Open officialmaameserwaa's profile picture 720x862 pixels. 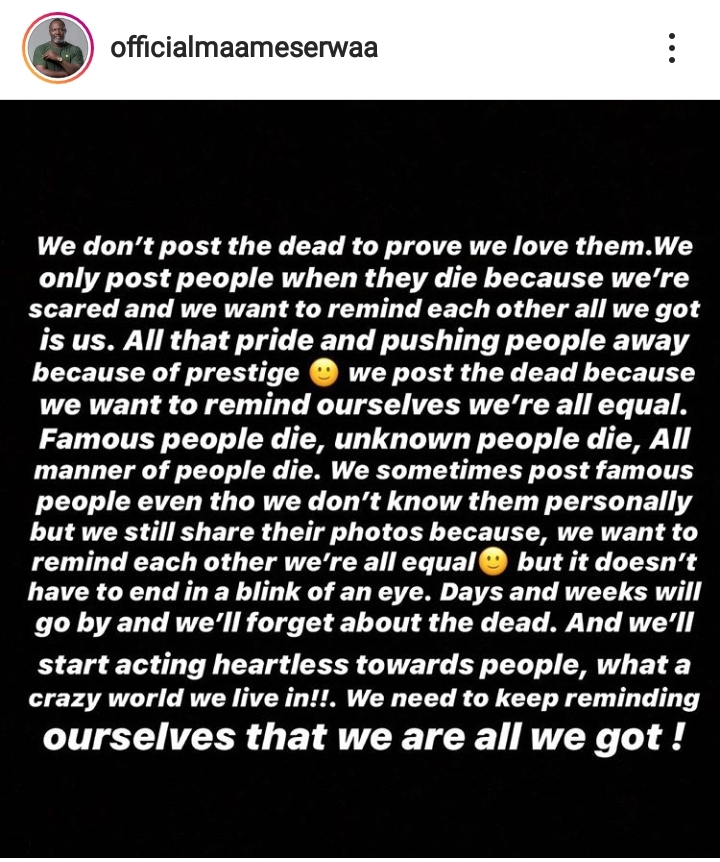(x=56, y=48)
